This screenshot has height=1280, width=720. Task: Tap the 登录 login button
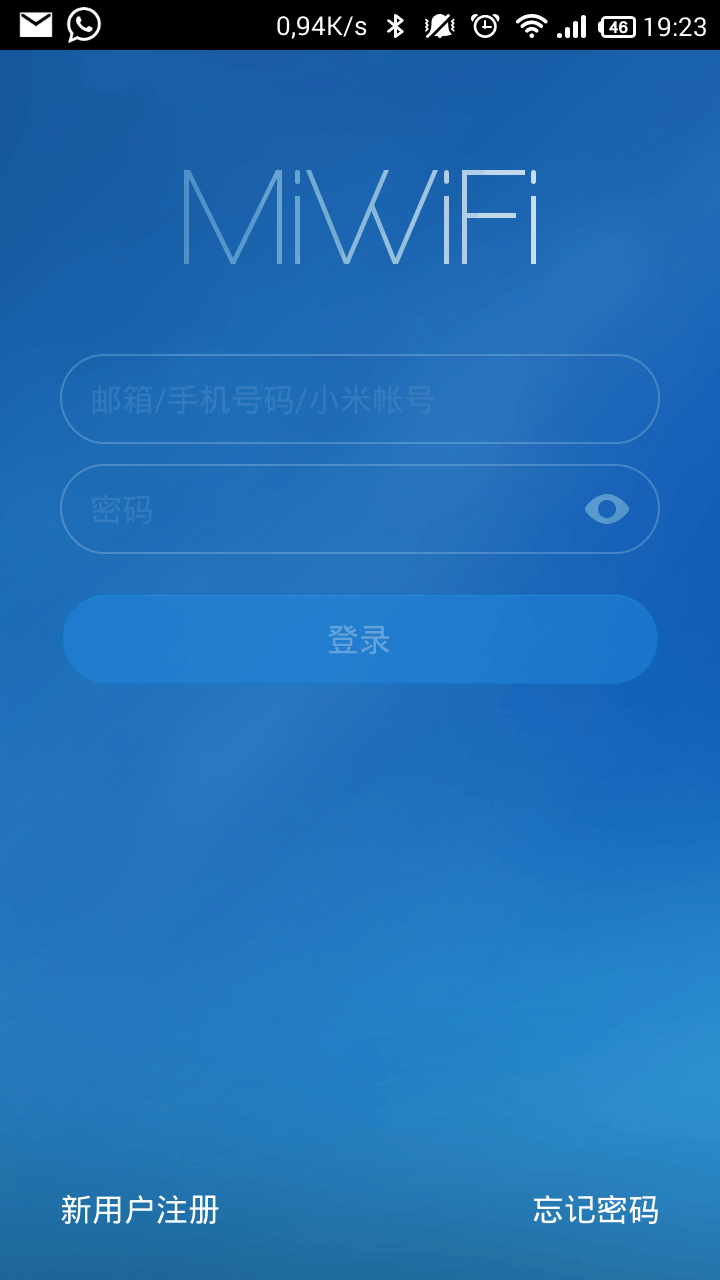pyautogui.click(x=360, y=639)
